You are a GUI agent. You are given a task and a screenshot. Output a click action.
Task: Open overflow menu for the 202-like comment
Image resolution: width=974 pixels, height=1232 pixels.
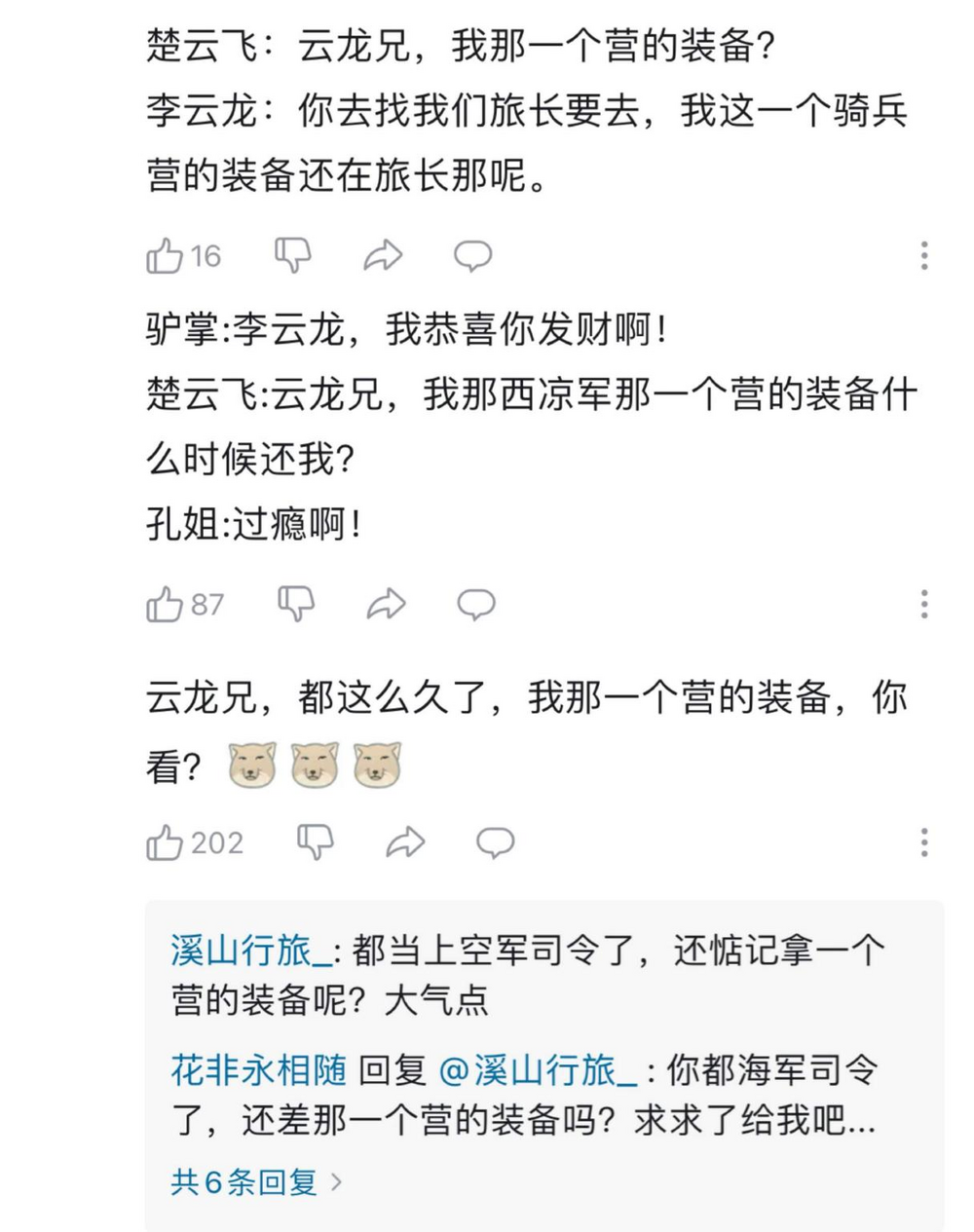point(923,841)
